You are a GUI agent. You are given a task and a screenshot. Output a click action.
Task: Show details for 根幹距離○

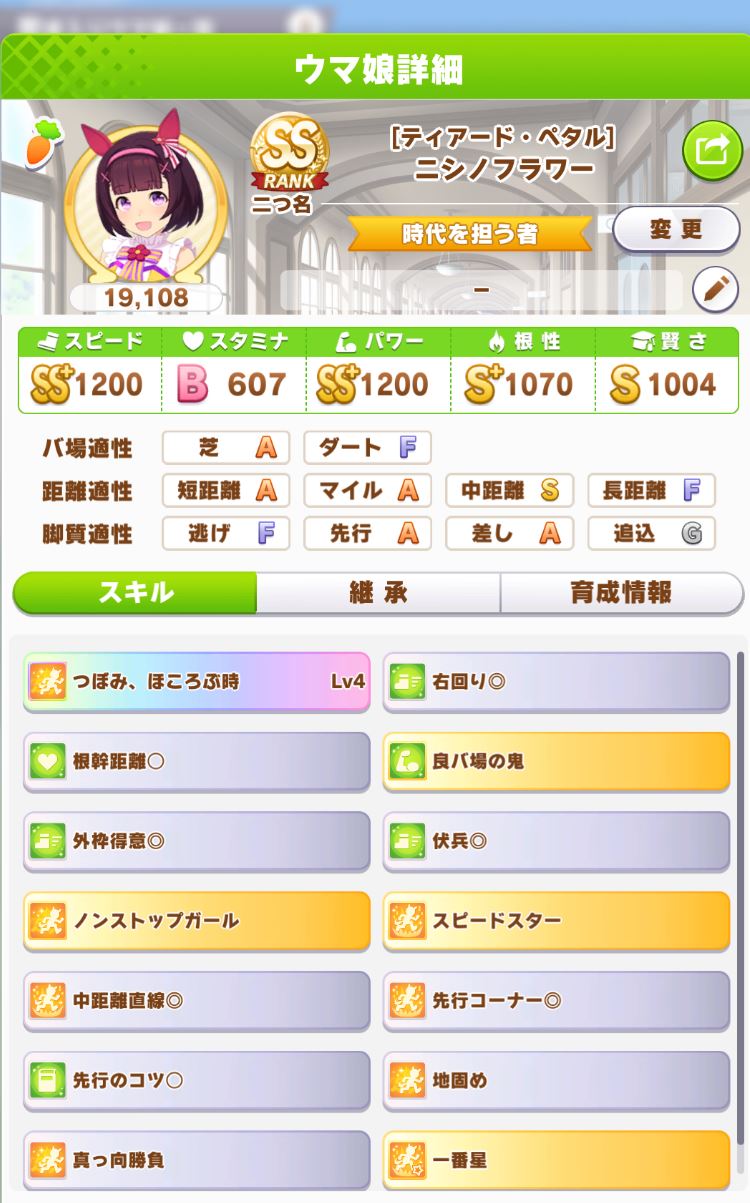[x=197, y=762]
